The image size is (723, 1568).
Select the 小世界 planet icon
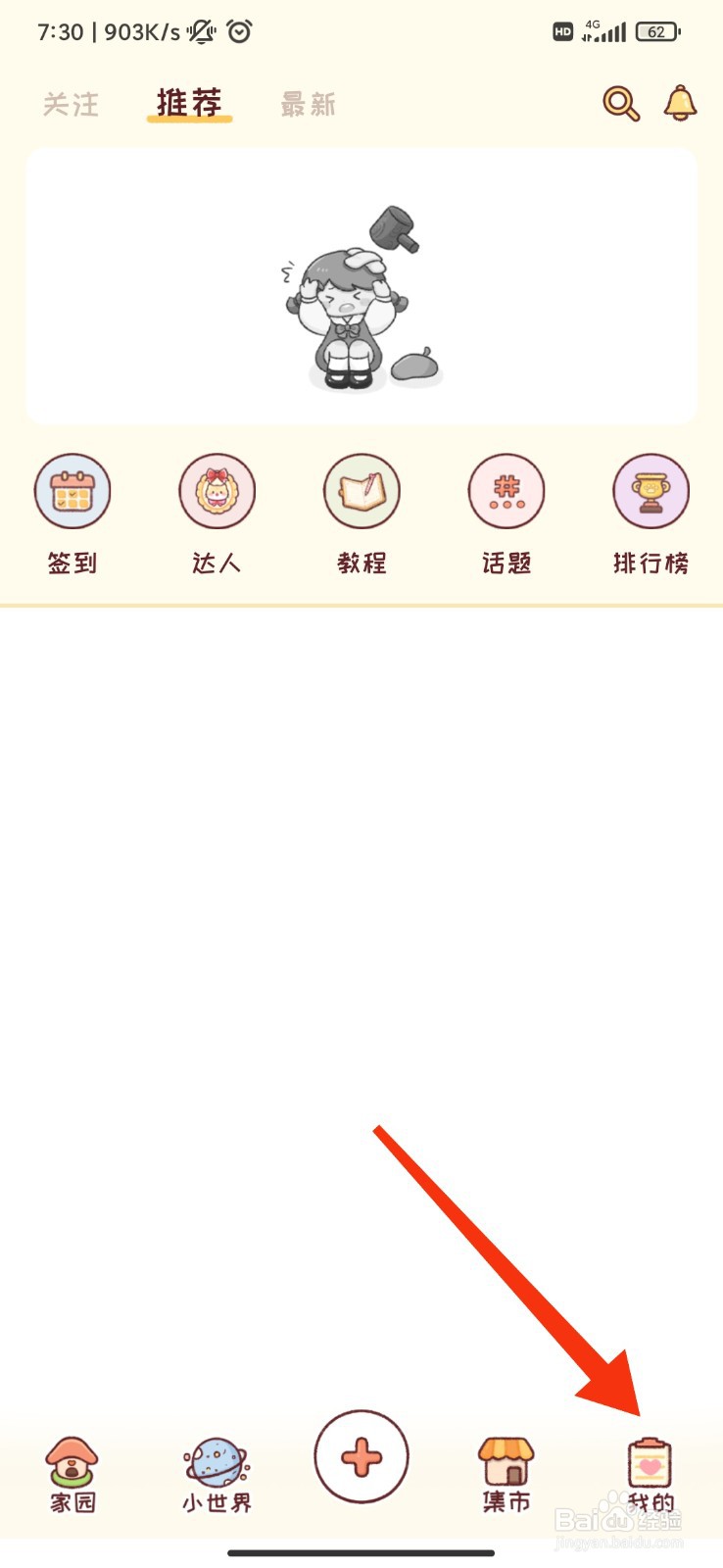tap(217, 1460)
